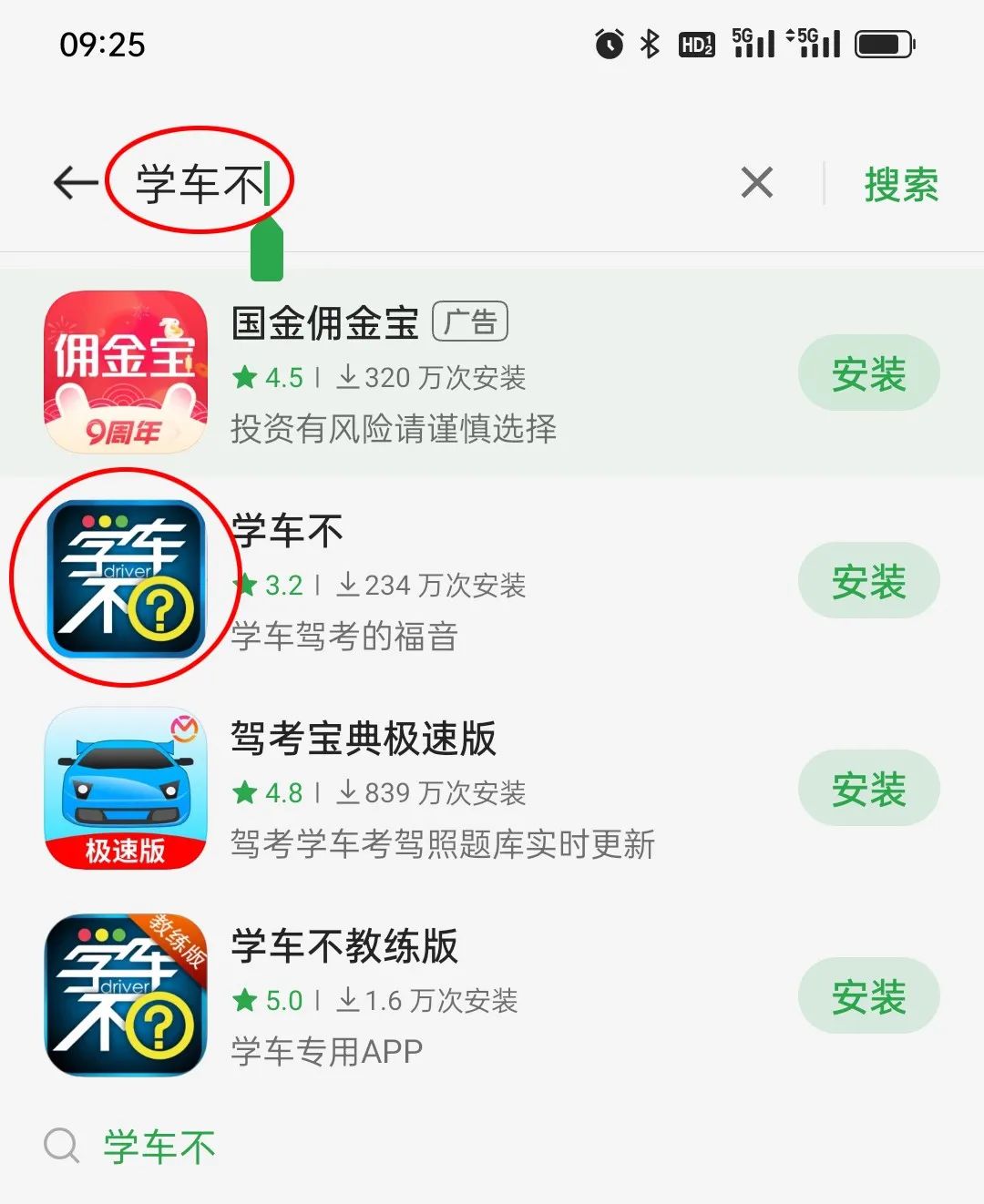Open the 驾考宝典极速版 blue car icon
Screen dimensions: 984x1204
coord(125,786)
